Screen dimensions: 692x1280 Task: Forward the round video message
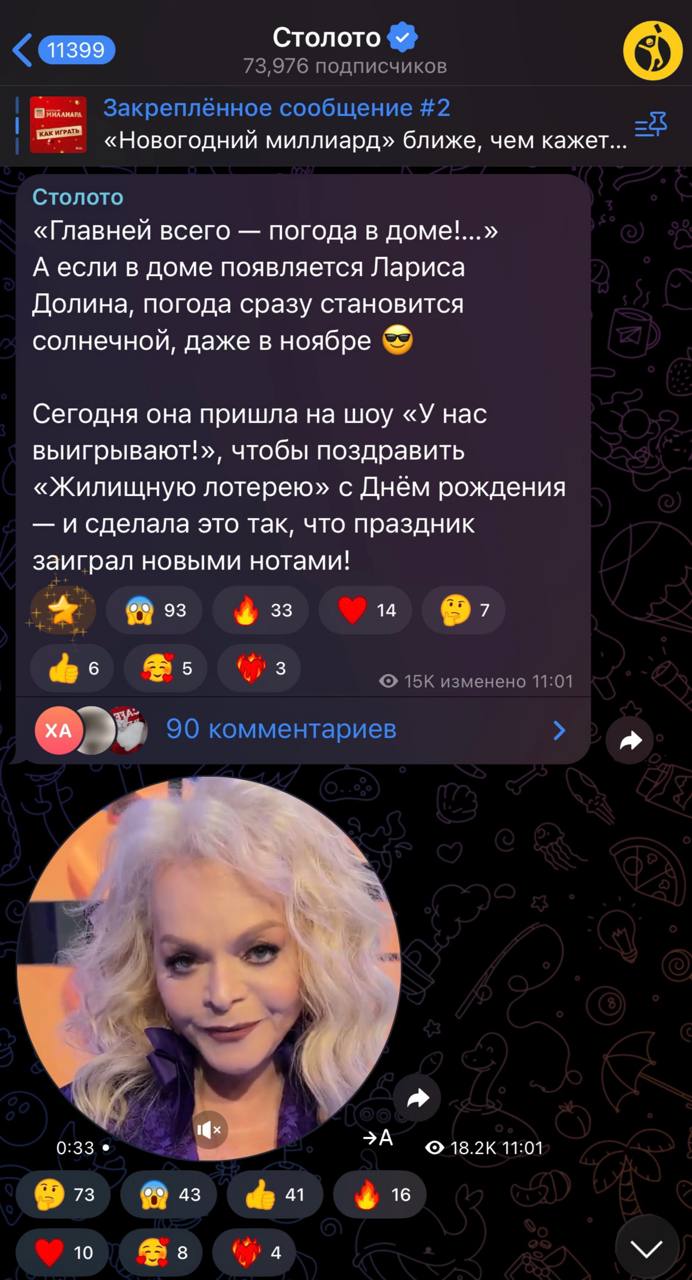(x=418, y=1099)
